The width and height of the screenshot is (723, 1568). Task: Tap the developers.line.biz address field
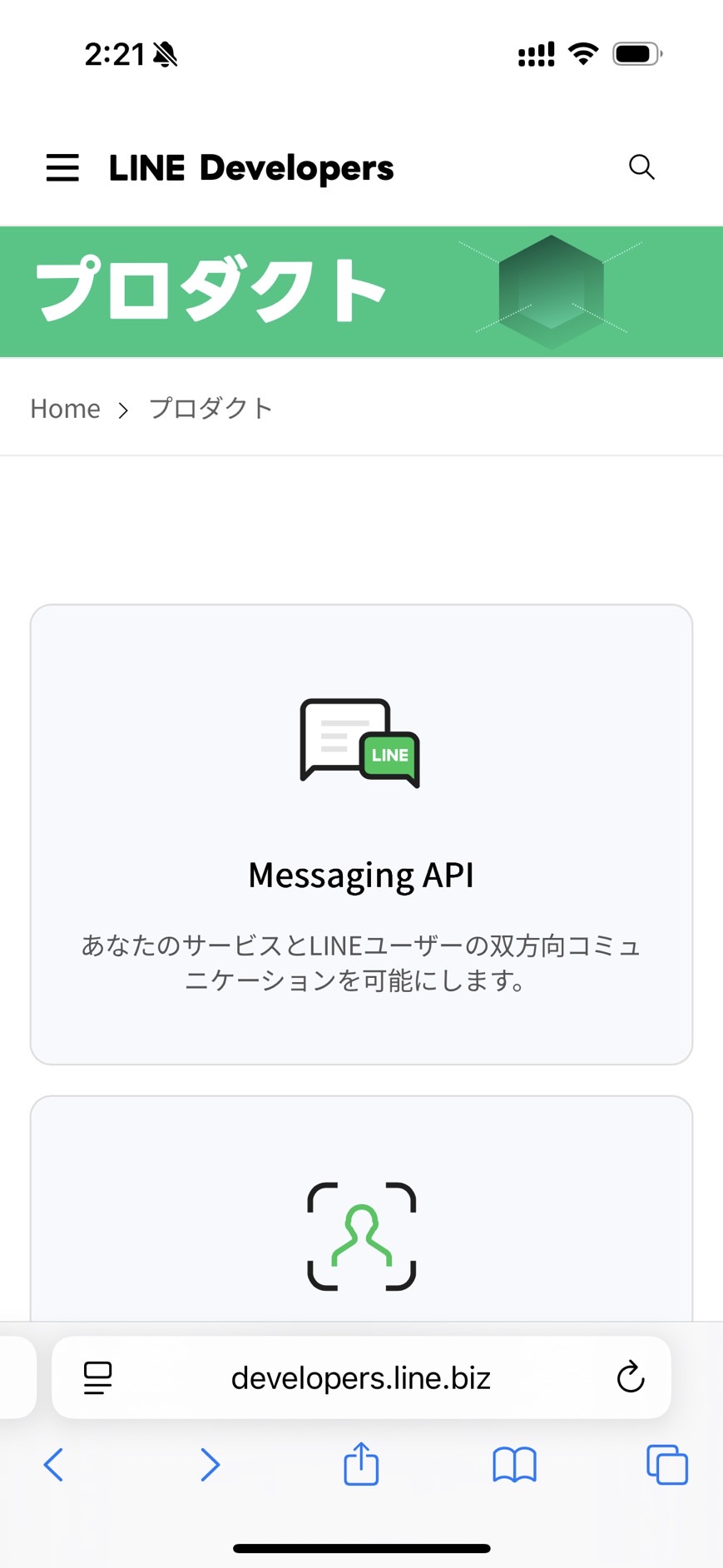(361, 1377)
